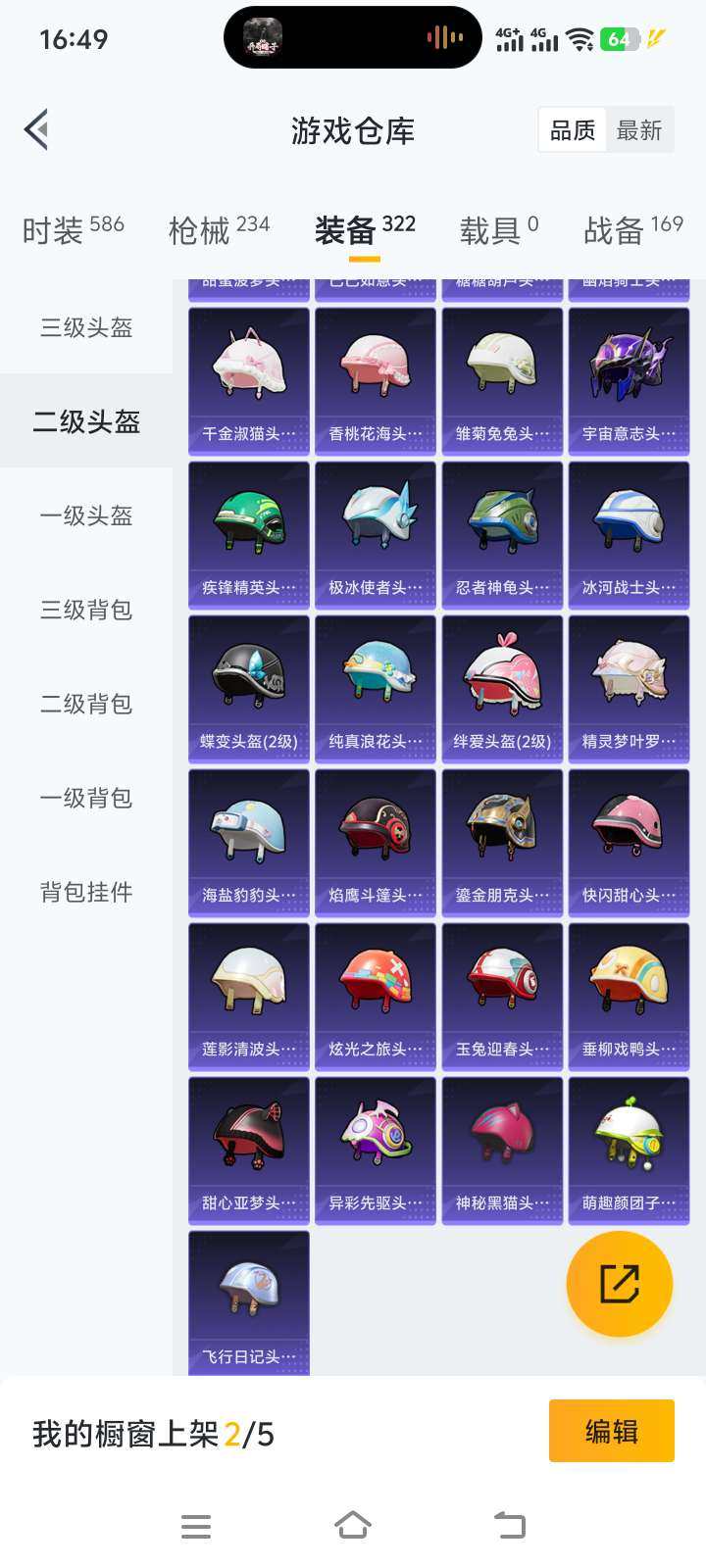This screenshot has height=1568, width=706.
Task: Expand the 背包挂件 category
Action: [85, 892]
